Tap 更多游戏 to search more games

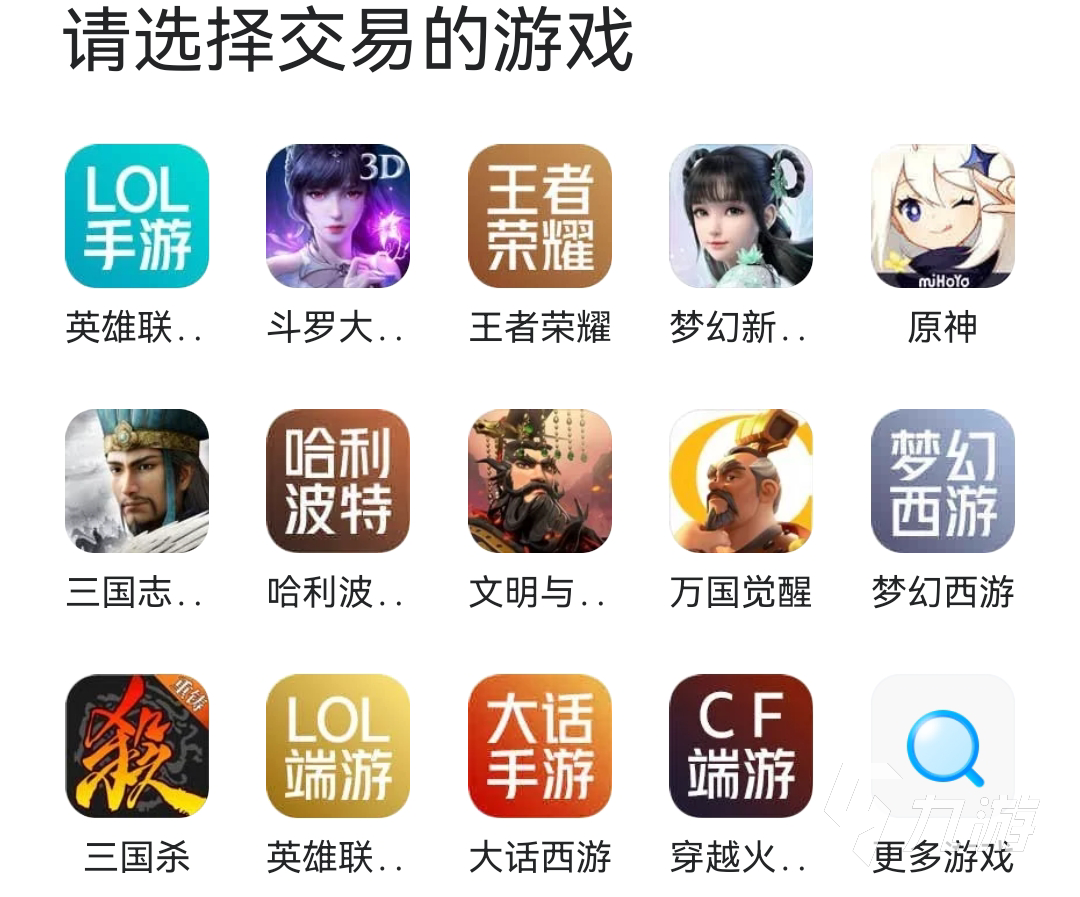943,746
